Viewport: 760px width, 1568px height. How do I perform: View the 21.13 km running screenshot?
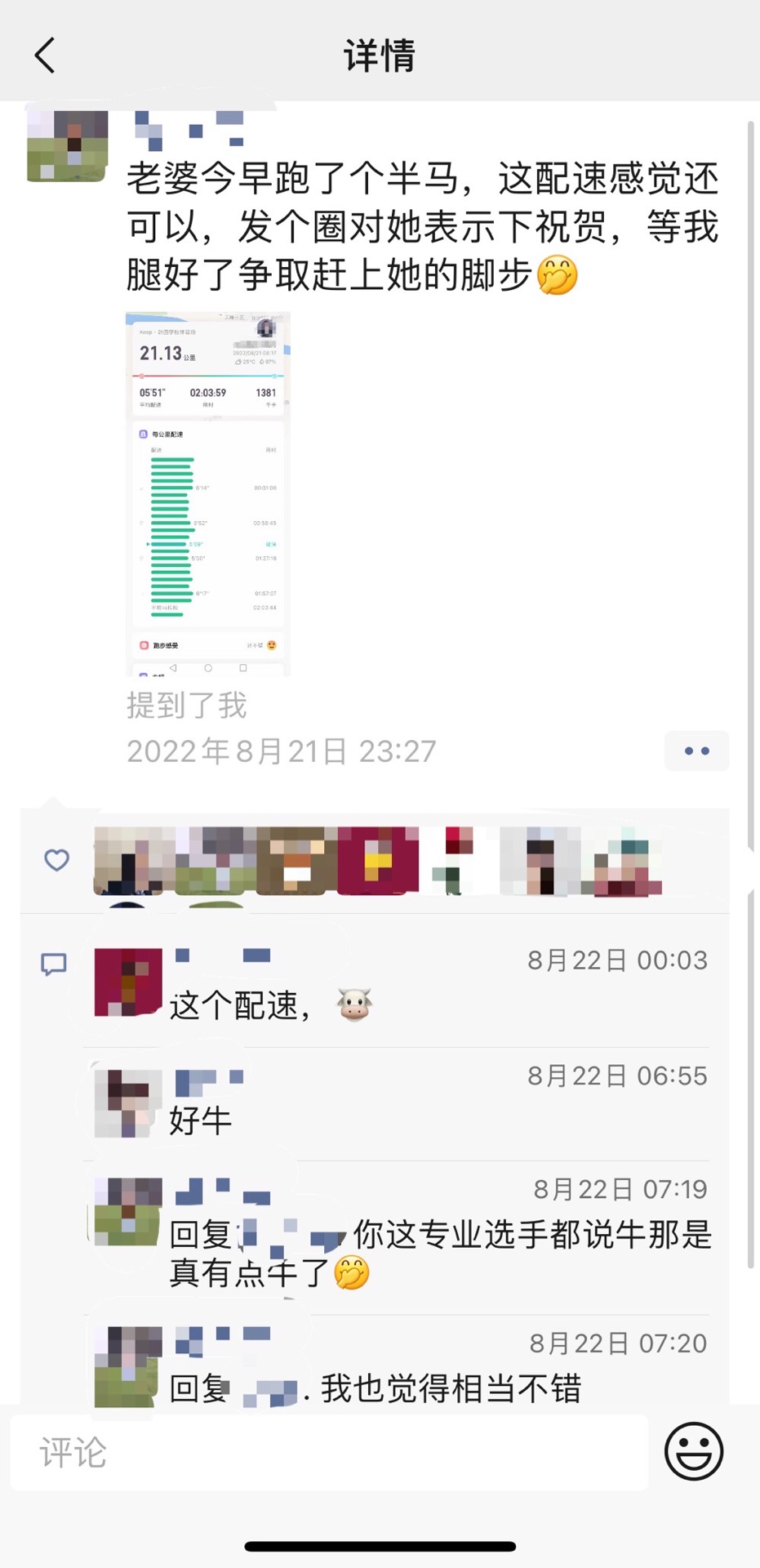pyautogui.click(x=208, y=493)
